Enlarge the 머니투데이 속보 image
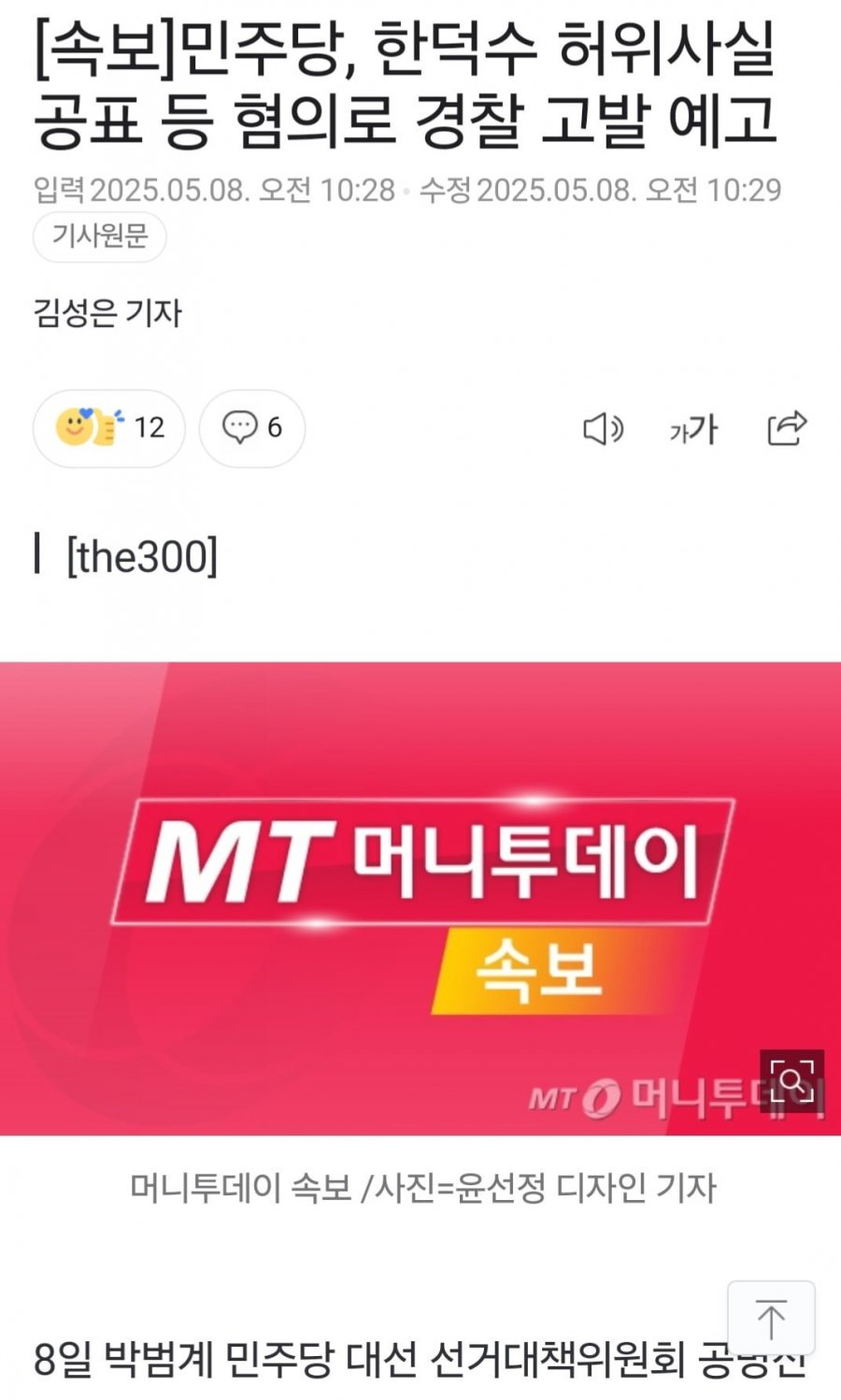 pyautogui.click(x=791, y=1080)
